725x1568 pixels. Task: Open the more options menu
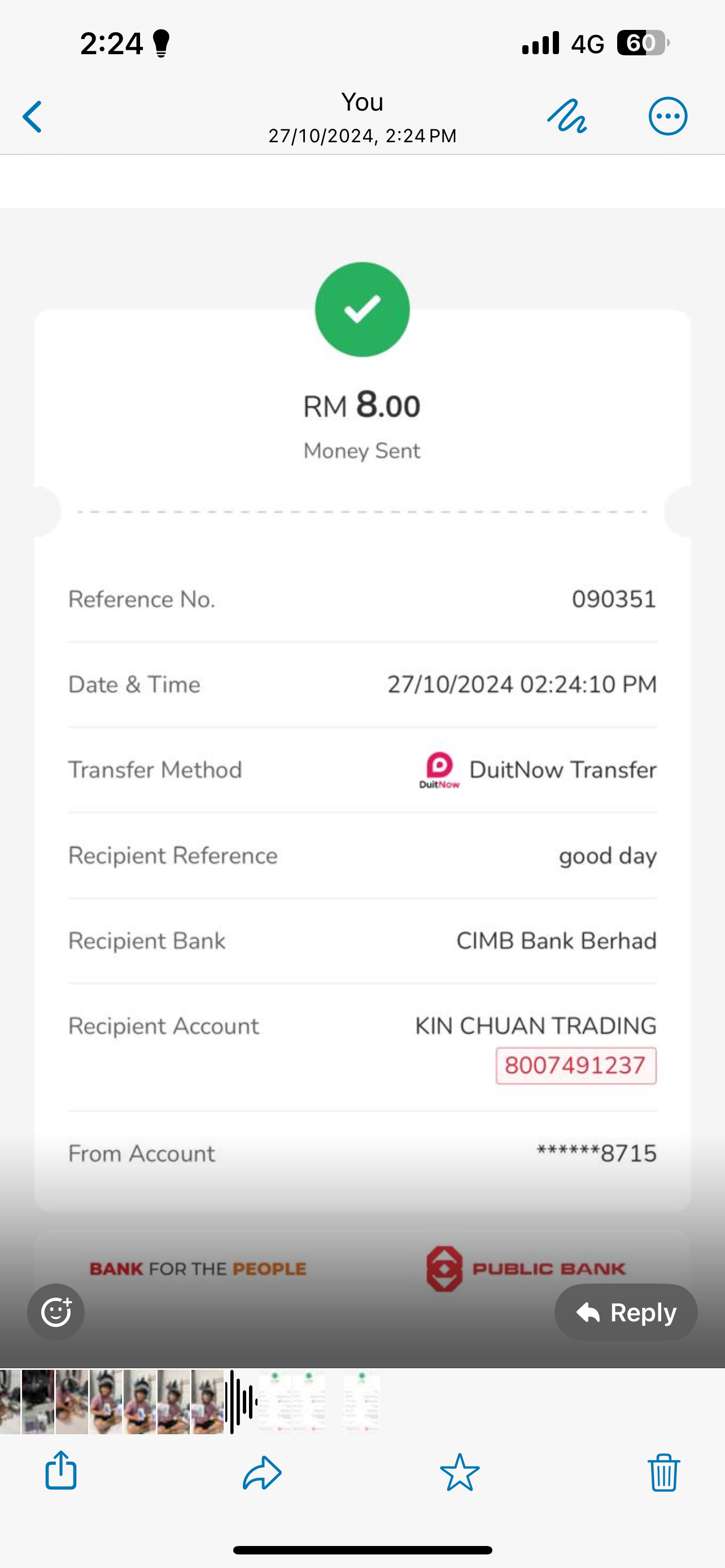point(668,116)
